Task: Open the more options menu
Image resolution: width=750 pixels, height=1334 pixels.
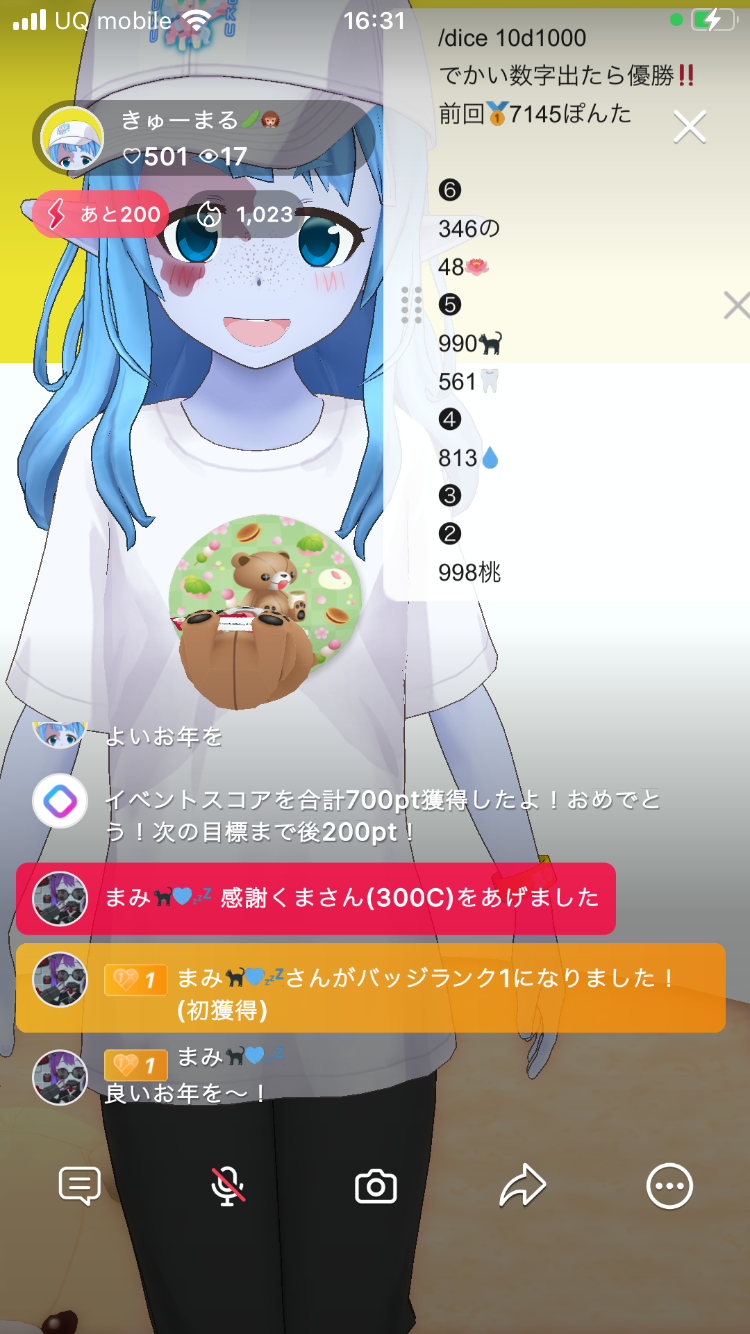Action: tap(668, 1186)
